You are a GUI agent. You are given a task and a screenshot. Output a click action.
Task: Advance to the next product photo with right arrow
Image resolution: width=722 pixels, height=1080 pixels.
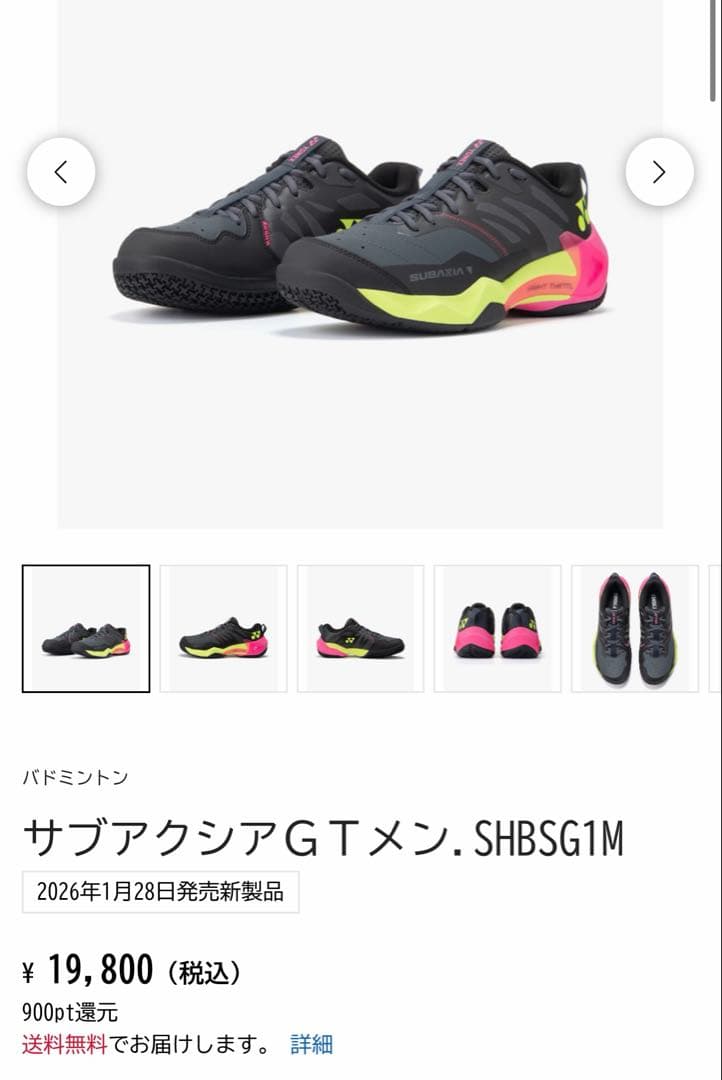tap(659, 170)
